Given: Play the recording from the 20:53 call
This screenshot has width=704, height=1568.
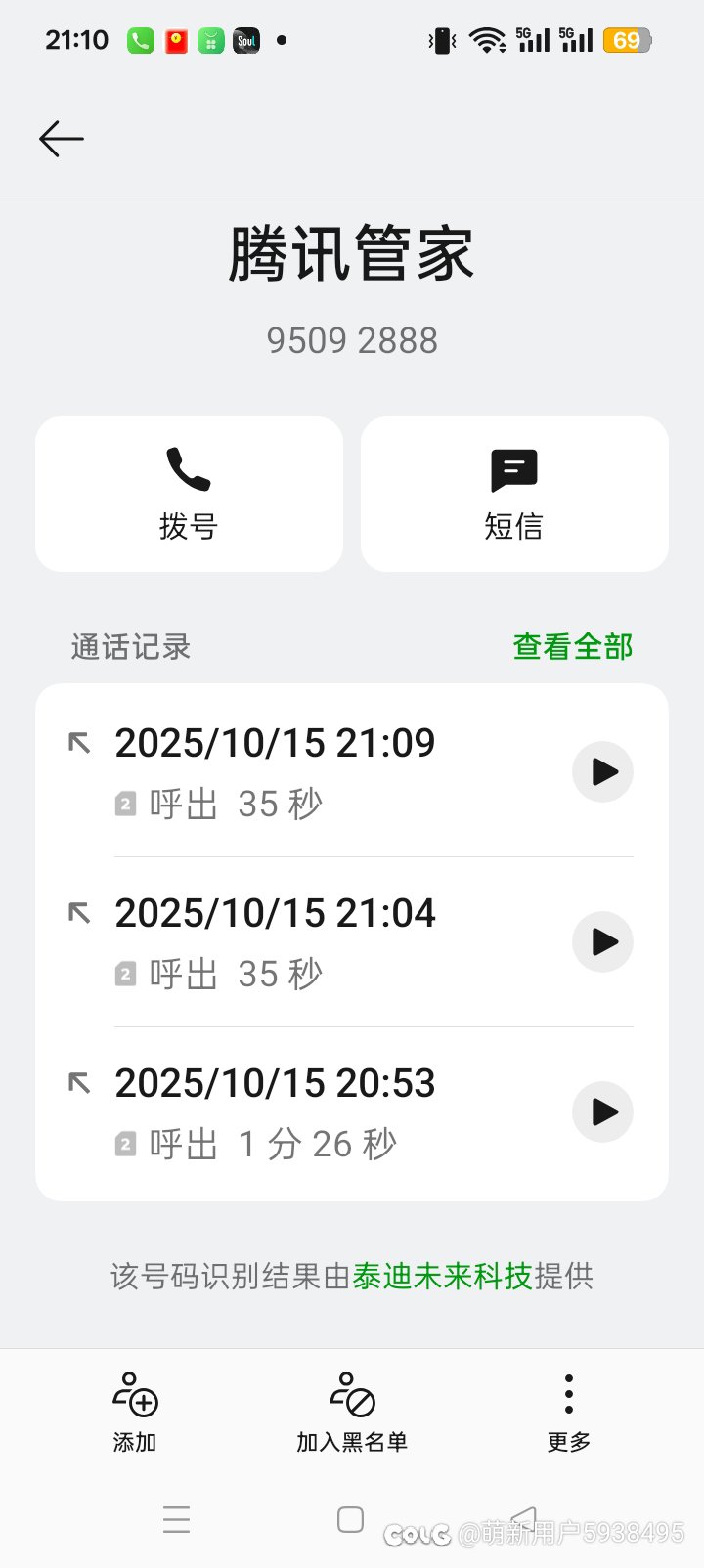Looking at the screenshot, I should [602, 1112].
